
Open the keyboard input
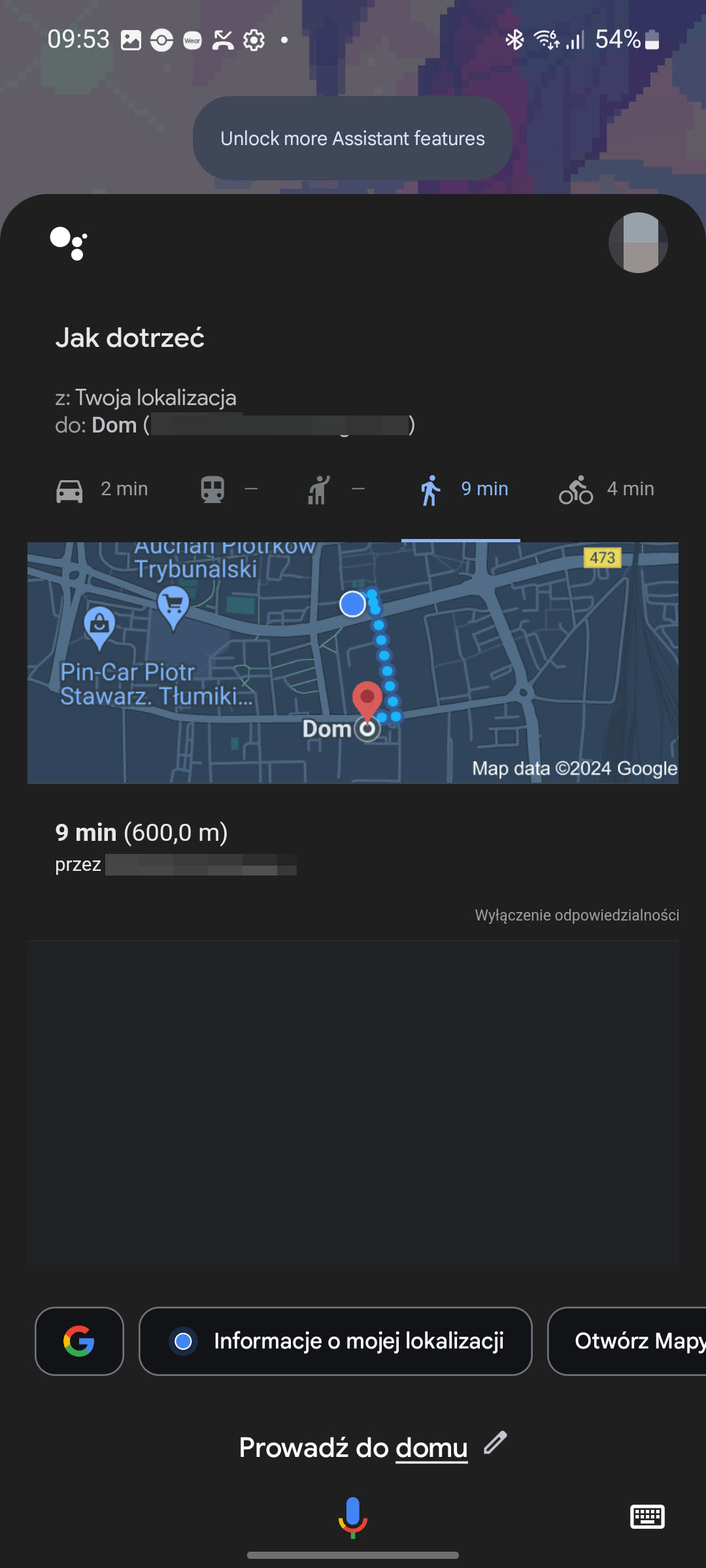[647, 1516]
